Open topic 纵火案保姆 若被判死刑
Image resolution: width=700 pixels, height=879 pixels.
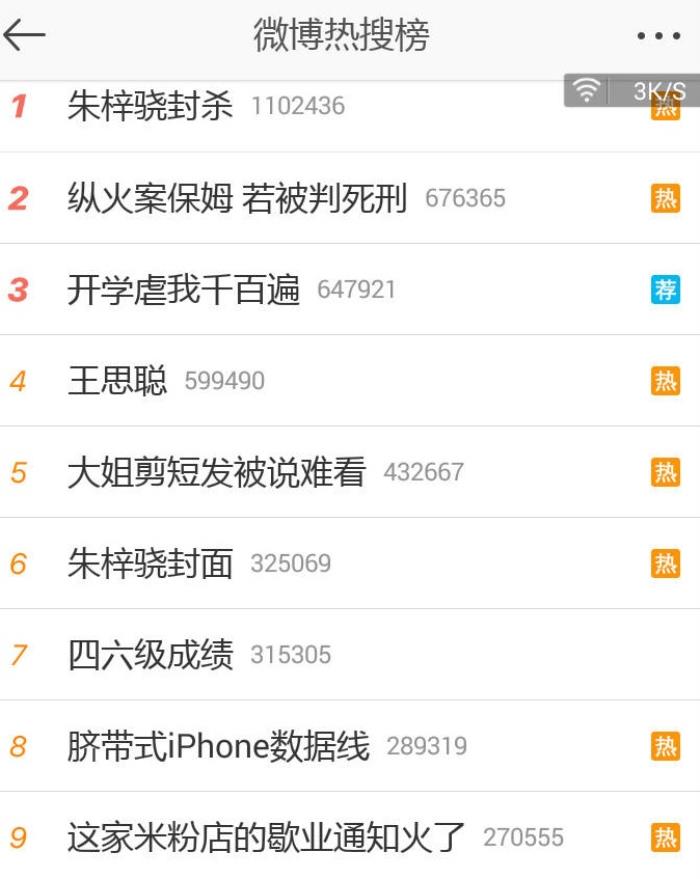click(x=237, y=198)
